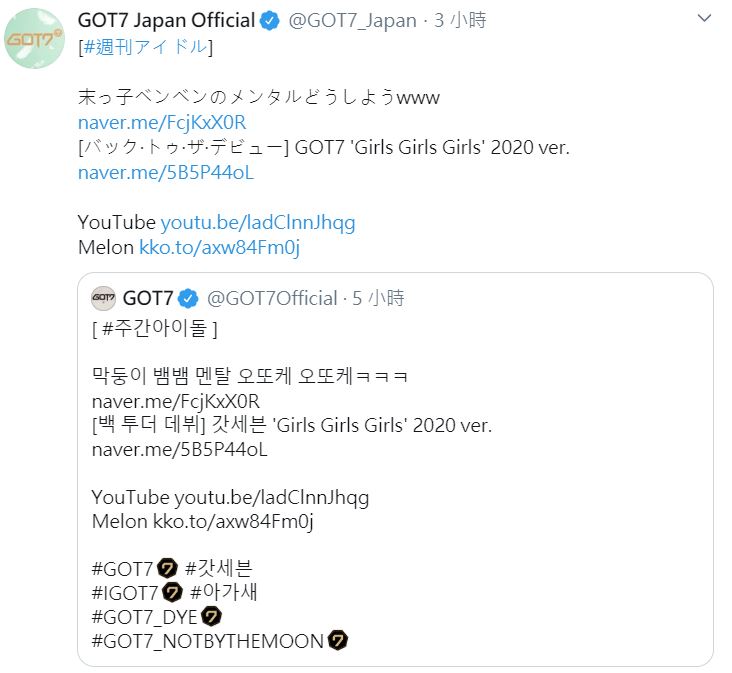
Task: Open the tweet's 3 小時 timestamp
Action: click(459, 20)
